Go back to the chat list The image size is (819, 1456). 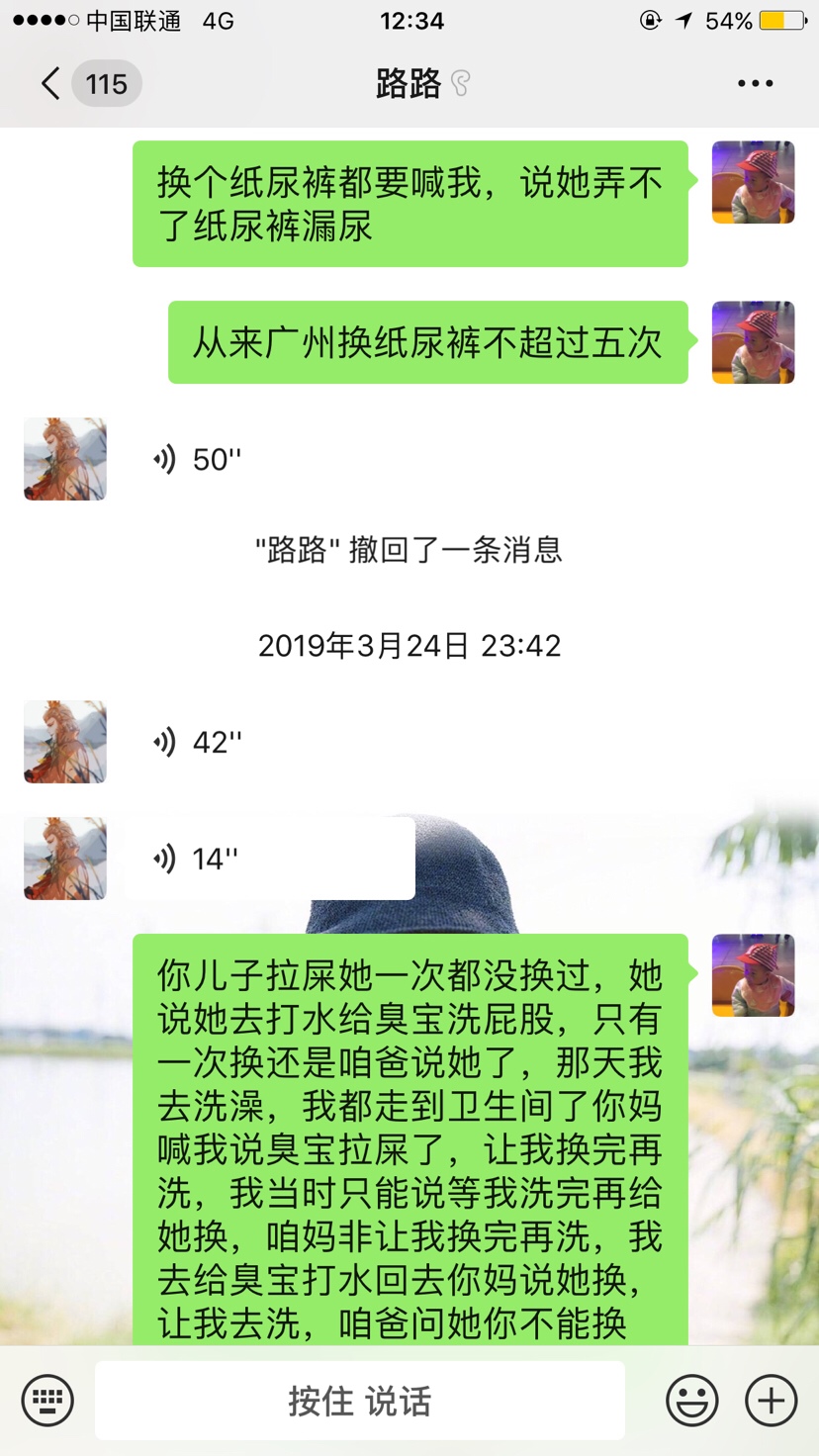pos(51,84)
